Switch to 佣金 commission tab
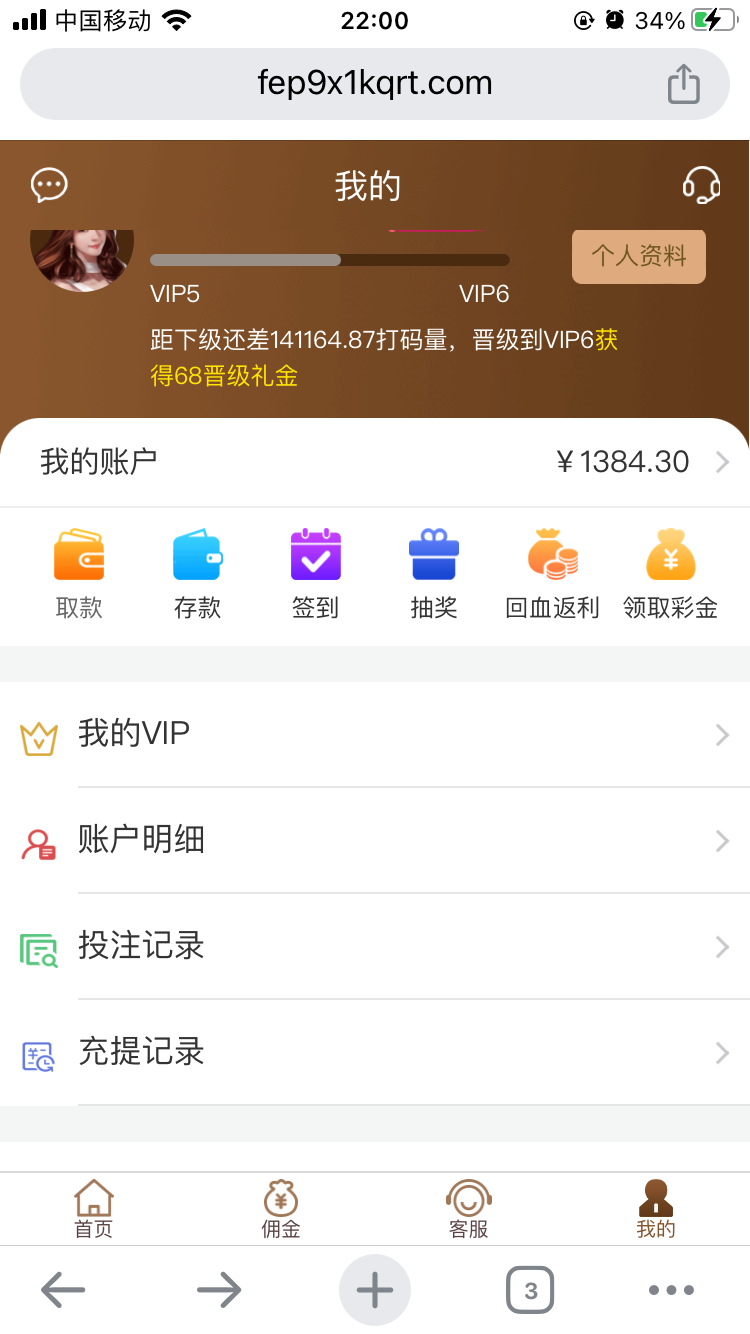This screenshot has height=1334, width=750. [x=281, y=1208]
